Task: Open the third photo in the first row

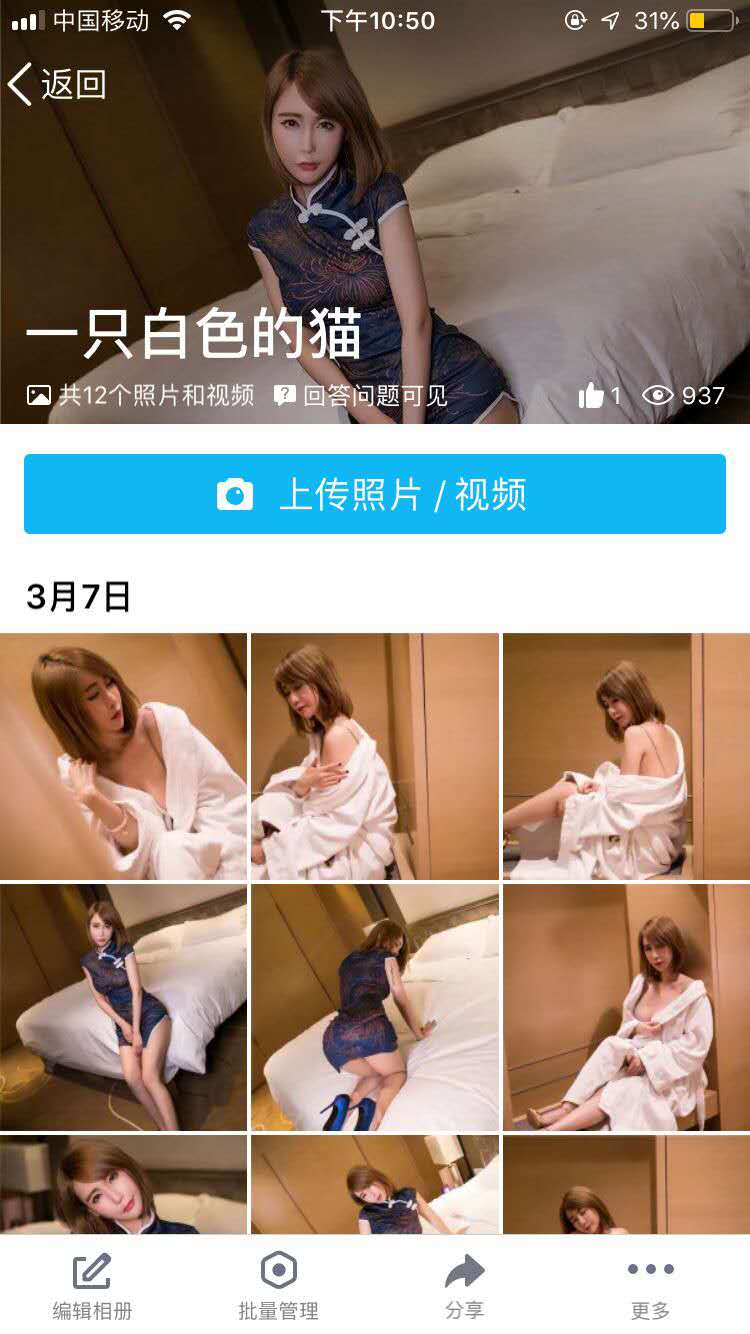Action: (626, 756)
